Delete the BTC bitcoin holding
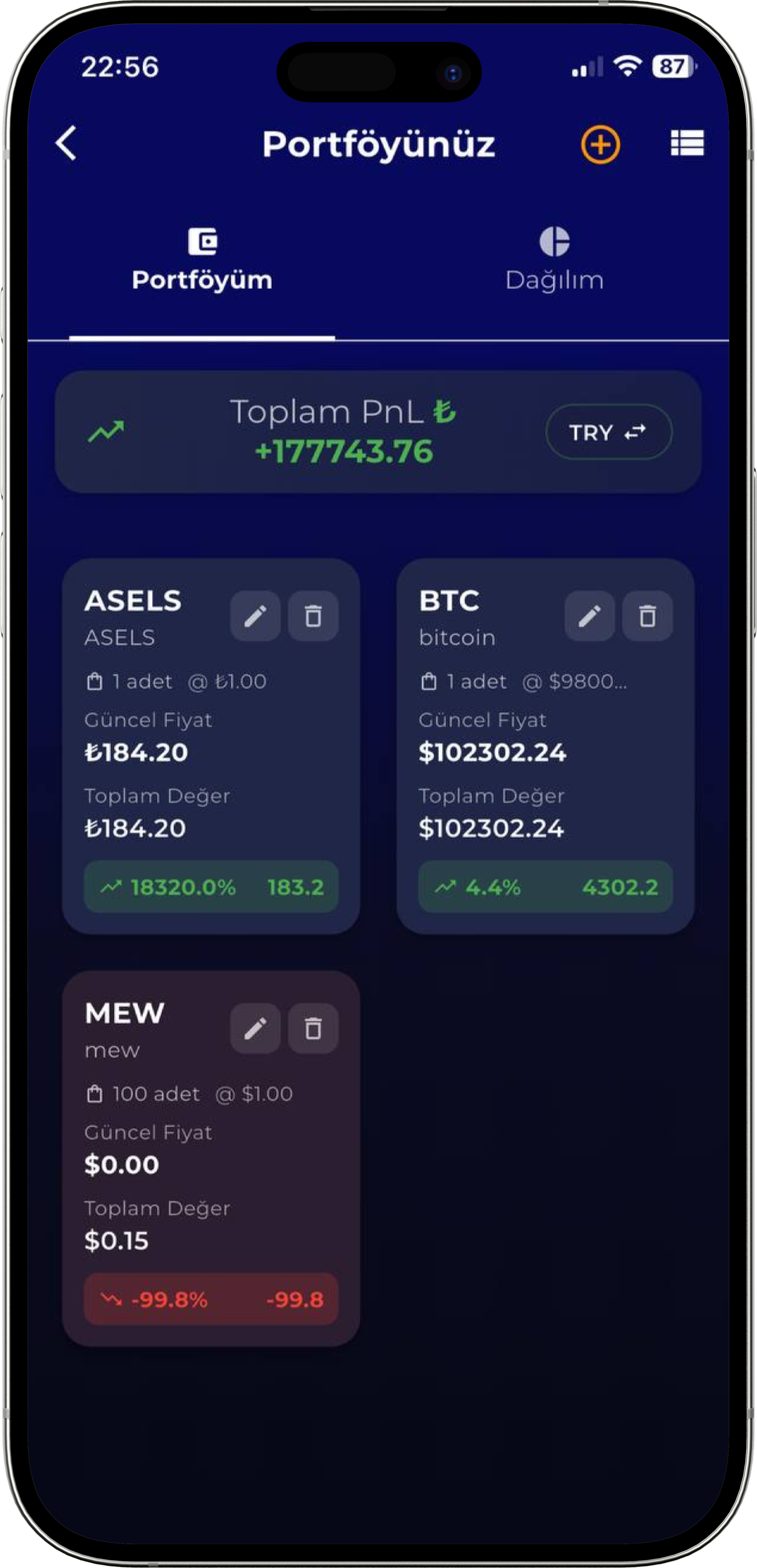757x1568 pixels. (647, 616)
